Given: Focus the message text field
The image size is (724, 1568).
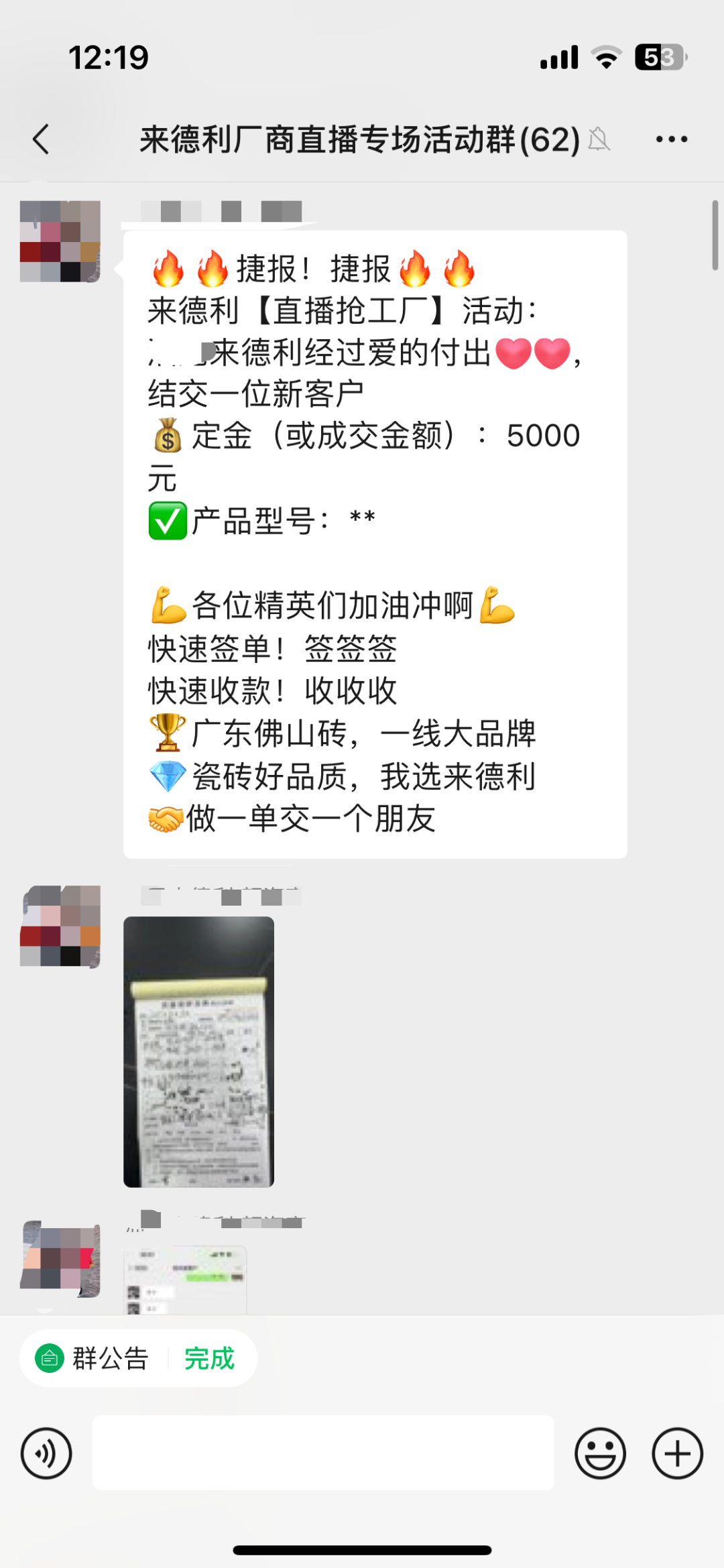Looking at the screenshot, I should 323,1453.
